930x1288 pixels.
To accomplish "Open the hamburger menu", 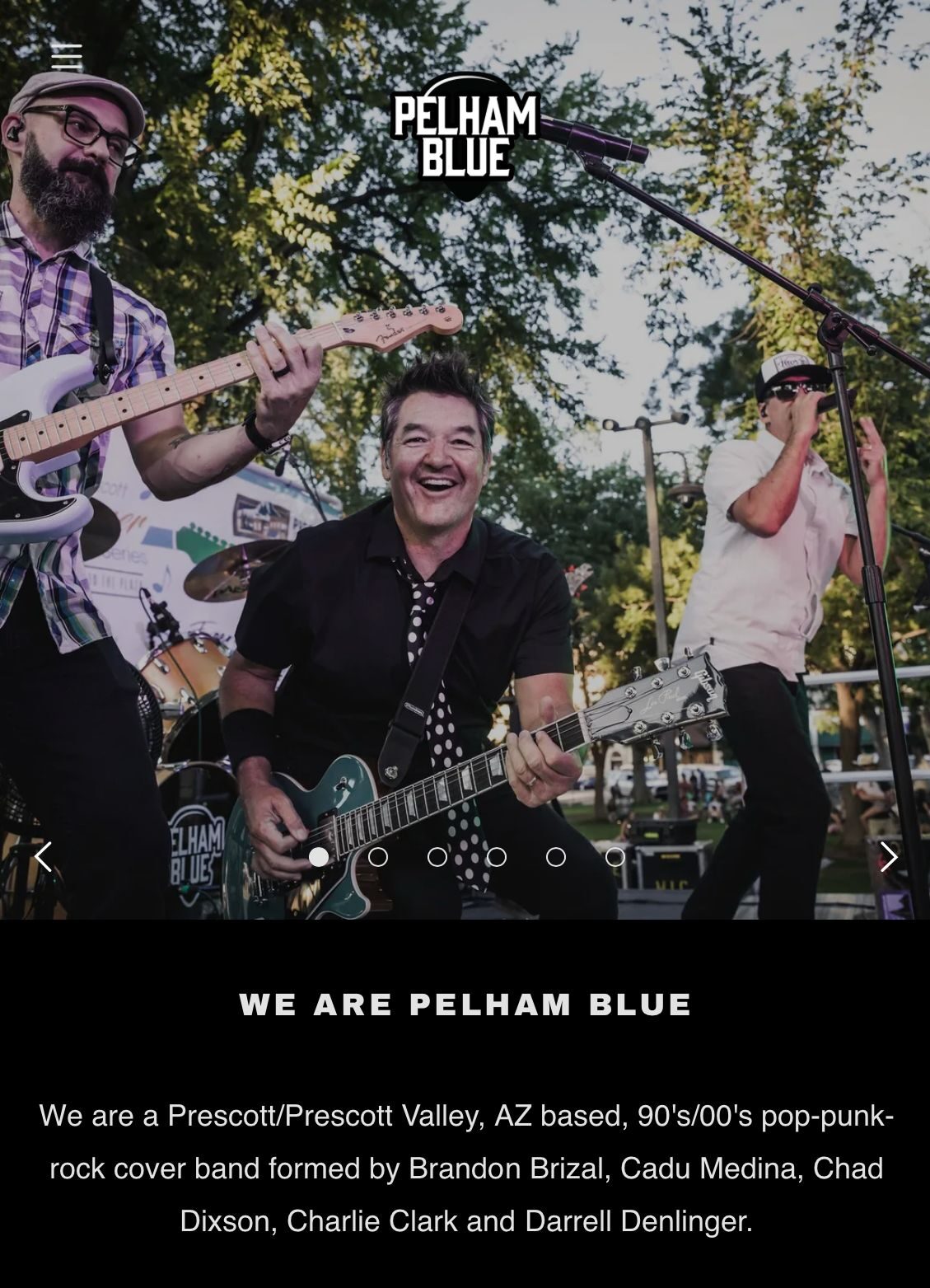I will (x=66, y=57).
